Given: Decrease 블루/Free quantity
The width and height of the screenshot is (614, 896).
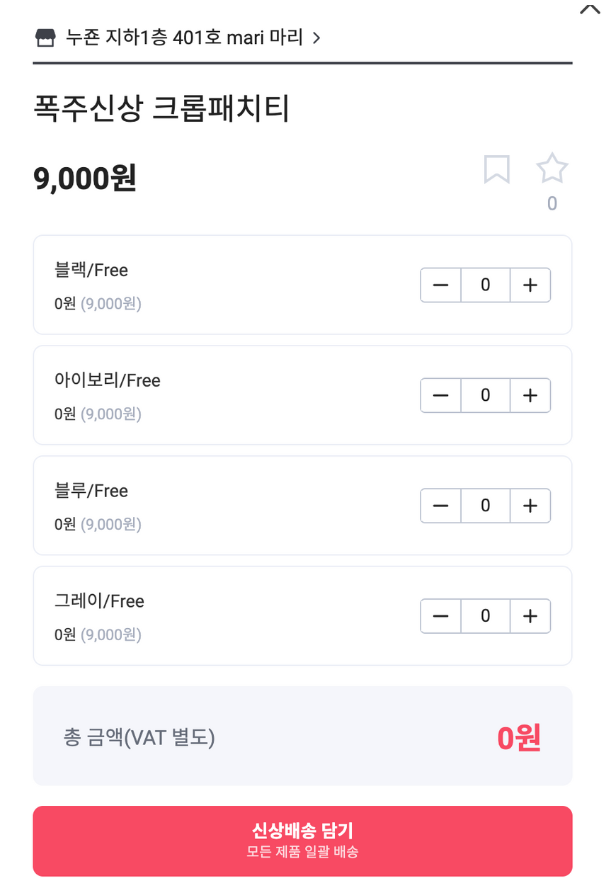Looking at the screenshot, I should point(441,505).
